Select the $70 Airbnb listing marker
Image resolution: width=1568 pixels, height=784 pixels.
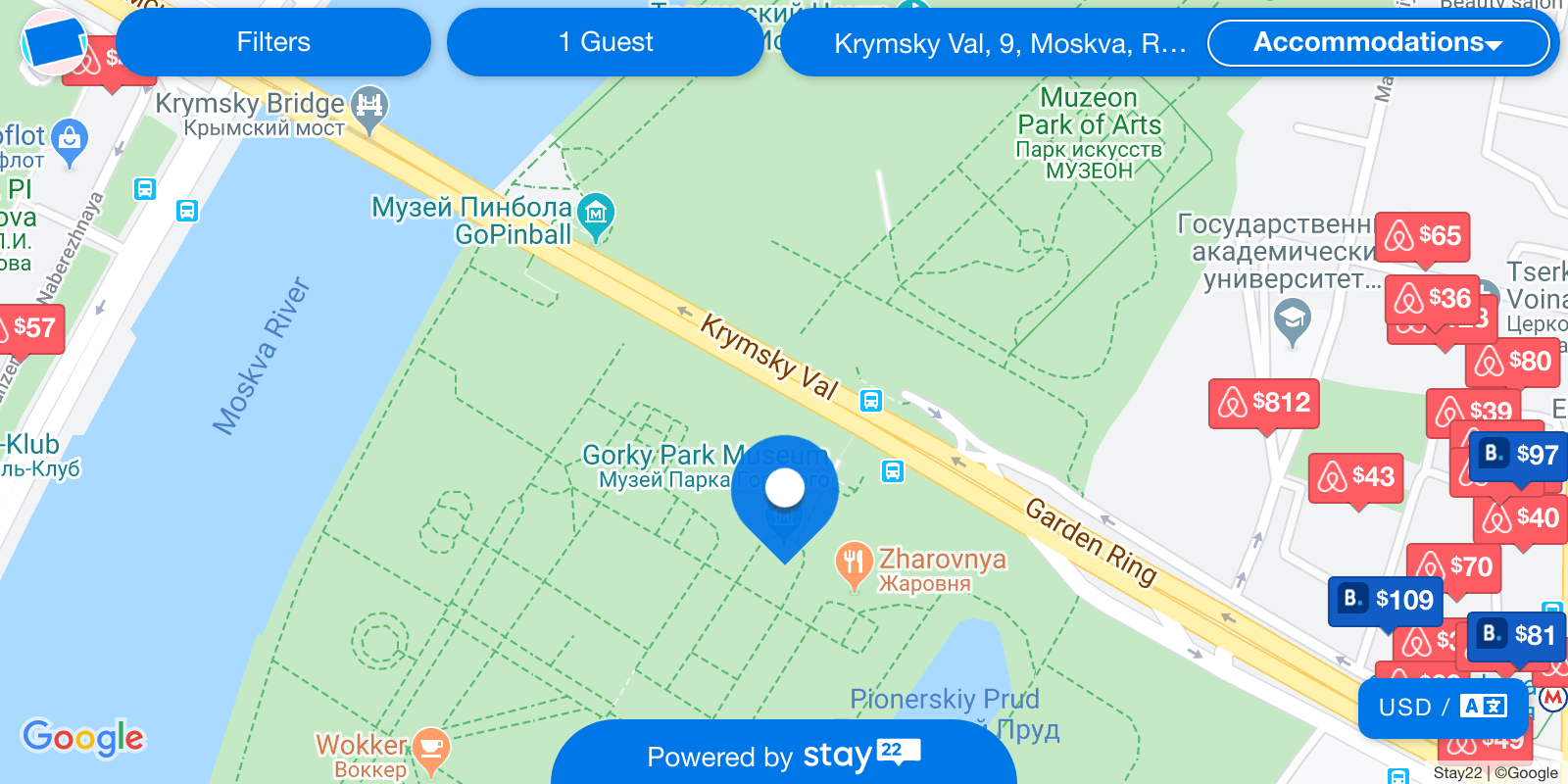tap(1456, 567)
